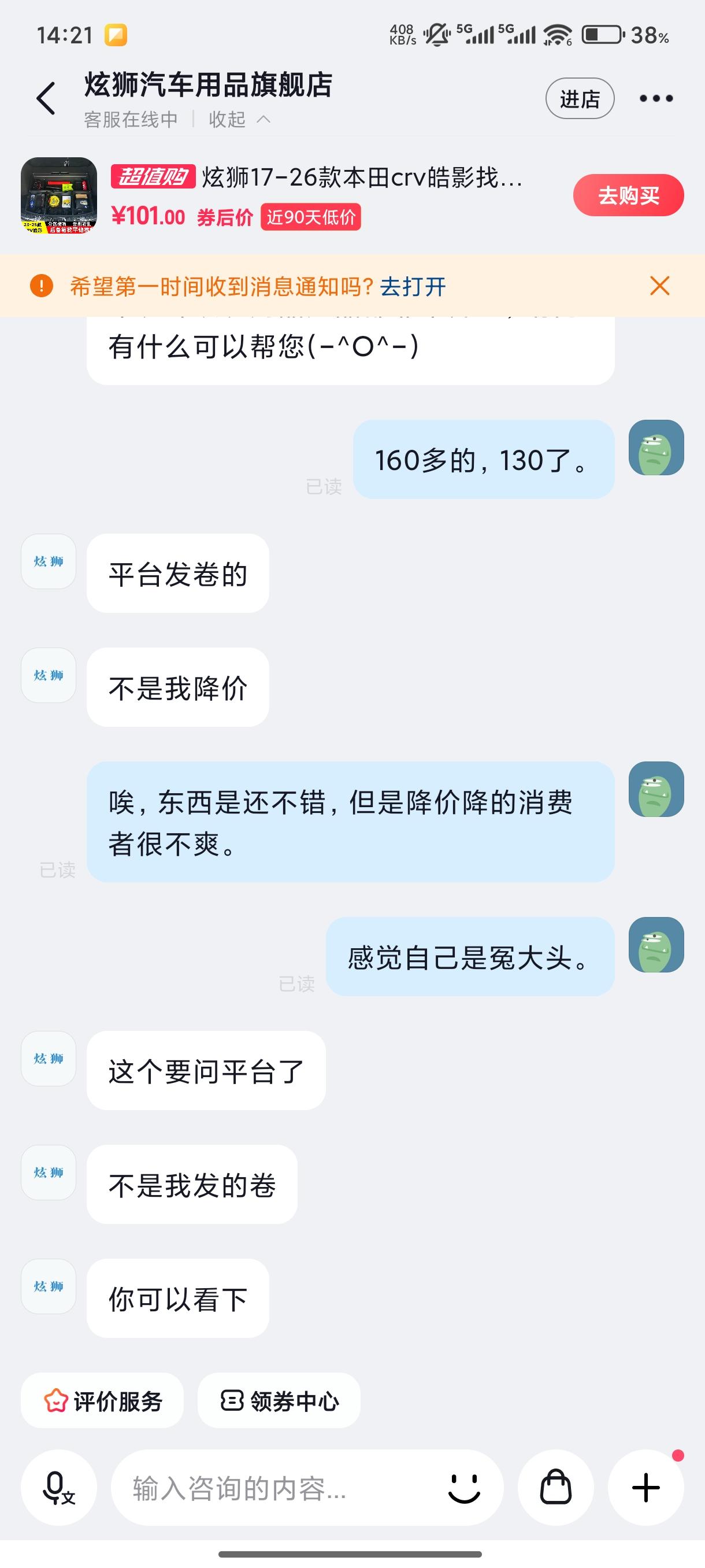Go back from the chat
The height and width of the screenshot is (1568, 705).
coord(46,98)
